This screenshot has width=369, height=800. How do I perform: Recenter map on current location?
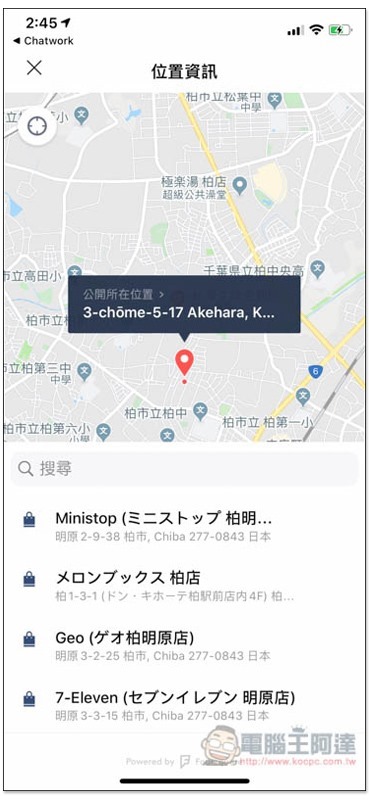(x=37, y=126)
